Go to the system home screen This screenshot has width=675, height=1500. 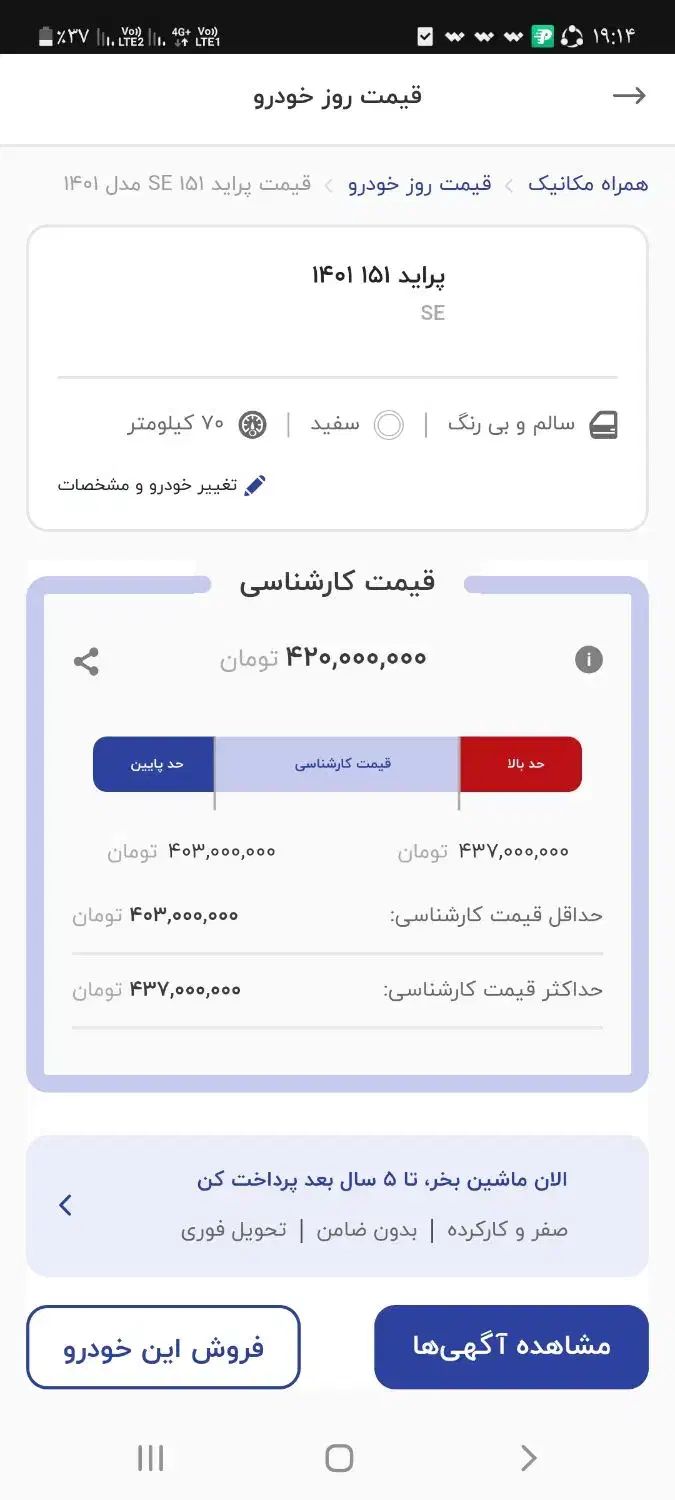pos(339,1458)
